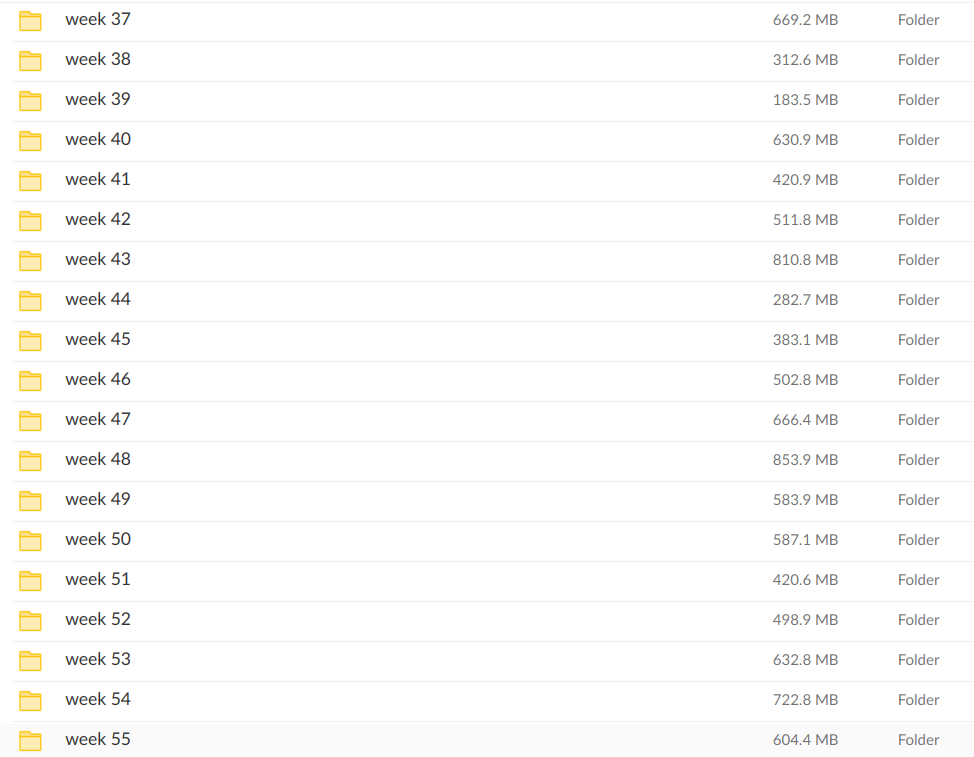Open the highlighted week 55 folder
The height and width of the screenshot is (757, 974).
tap(98, 740)
